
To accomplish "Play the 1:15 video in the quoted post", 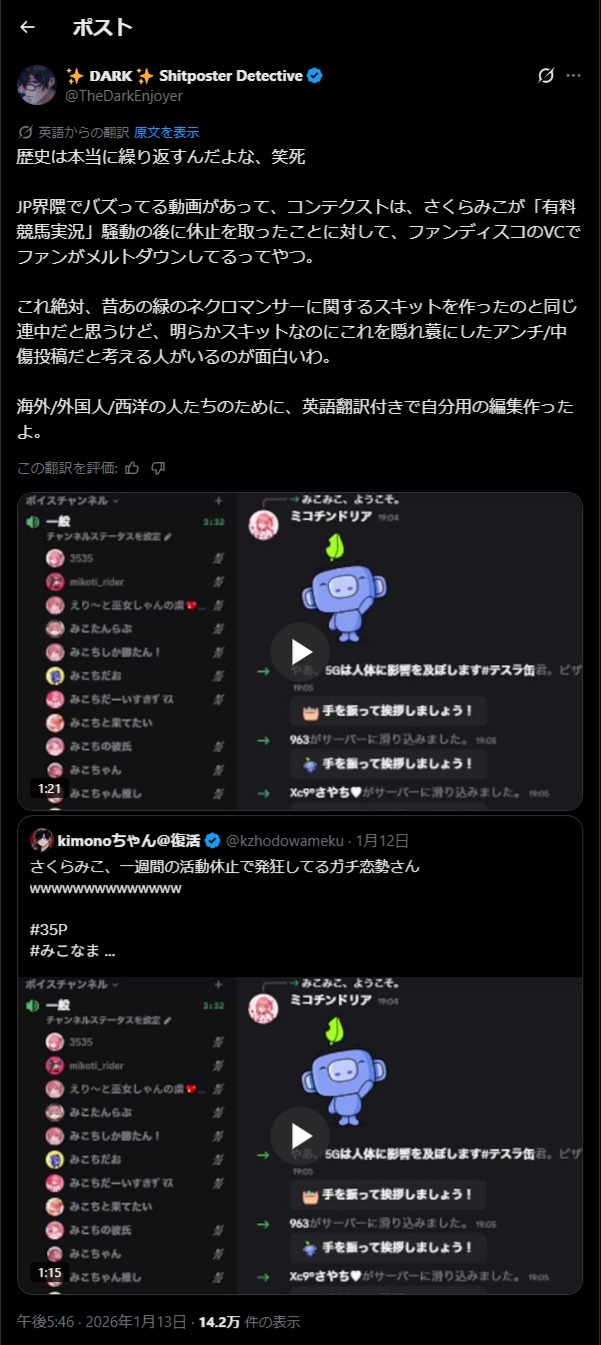I will tap(300, 1135).
